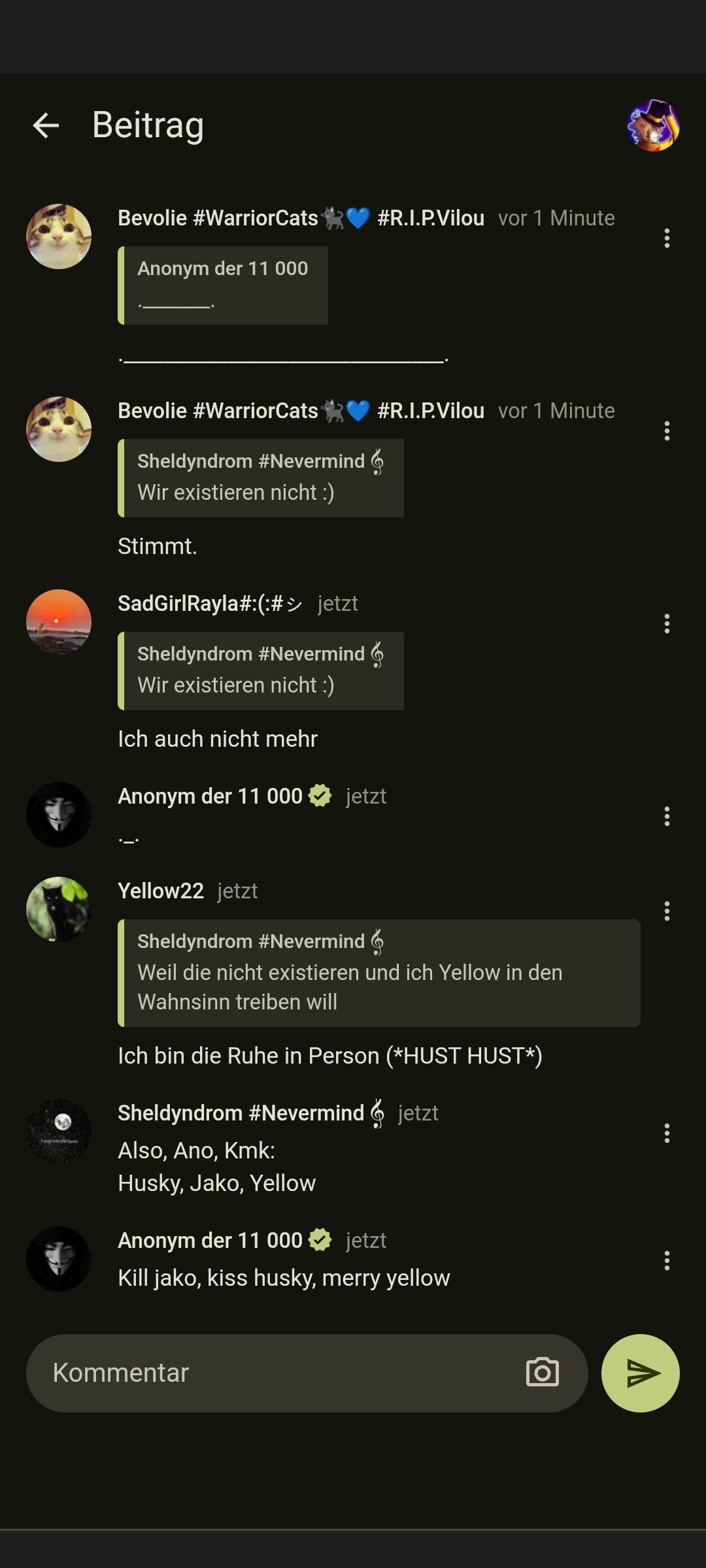This screenshot has width=706, height=1568.
Task: Show options for Yellow22's comment
Action: click(x=667, y=911)
